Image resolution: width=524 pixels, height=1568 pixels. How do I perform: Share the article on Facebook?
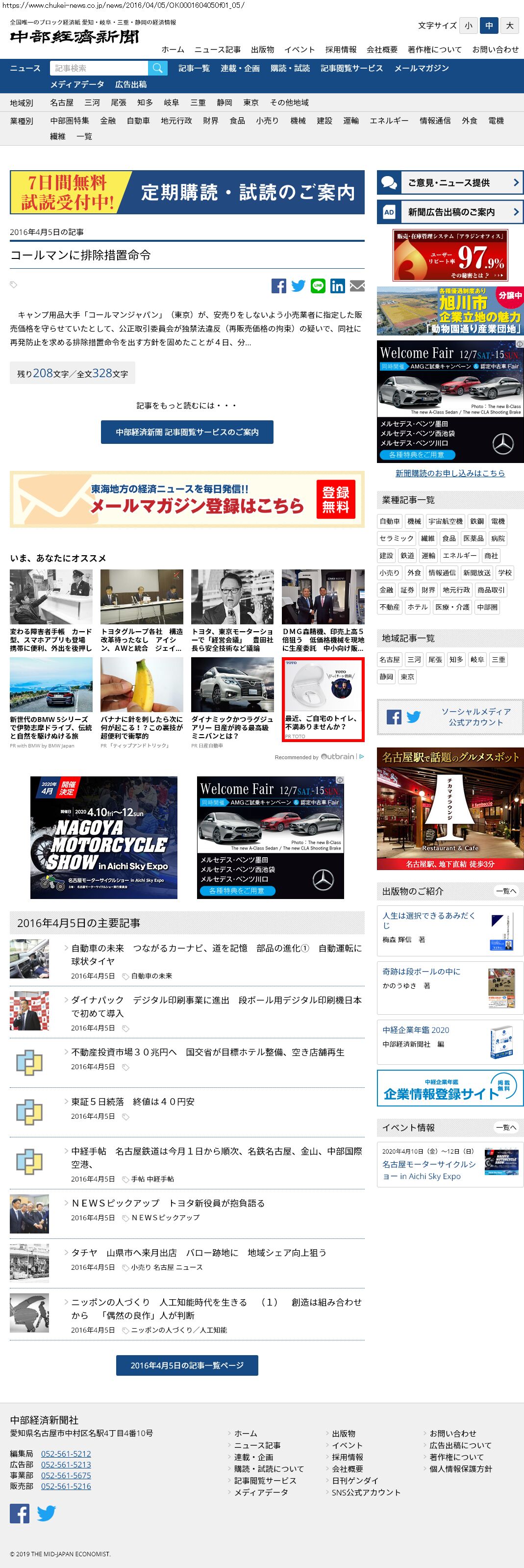pos(279,286)
